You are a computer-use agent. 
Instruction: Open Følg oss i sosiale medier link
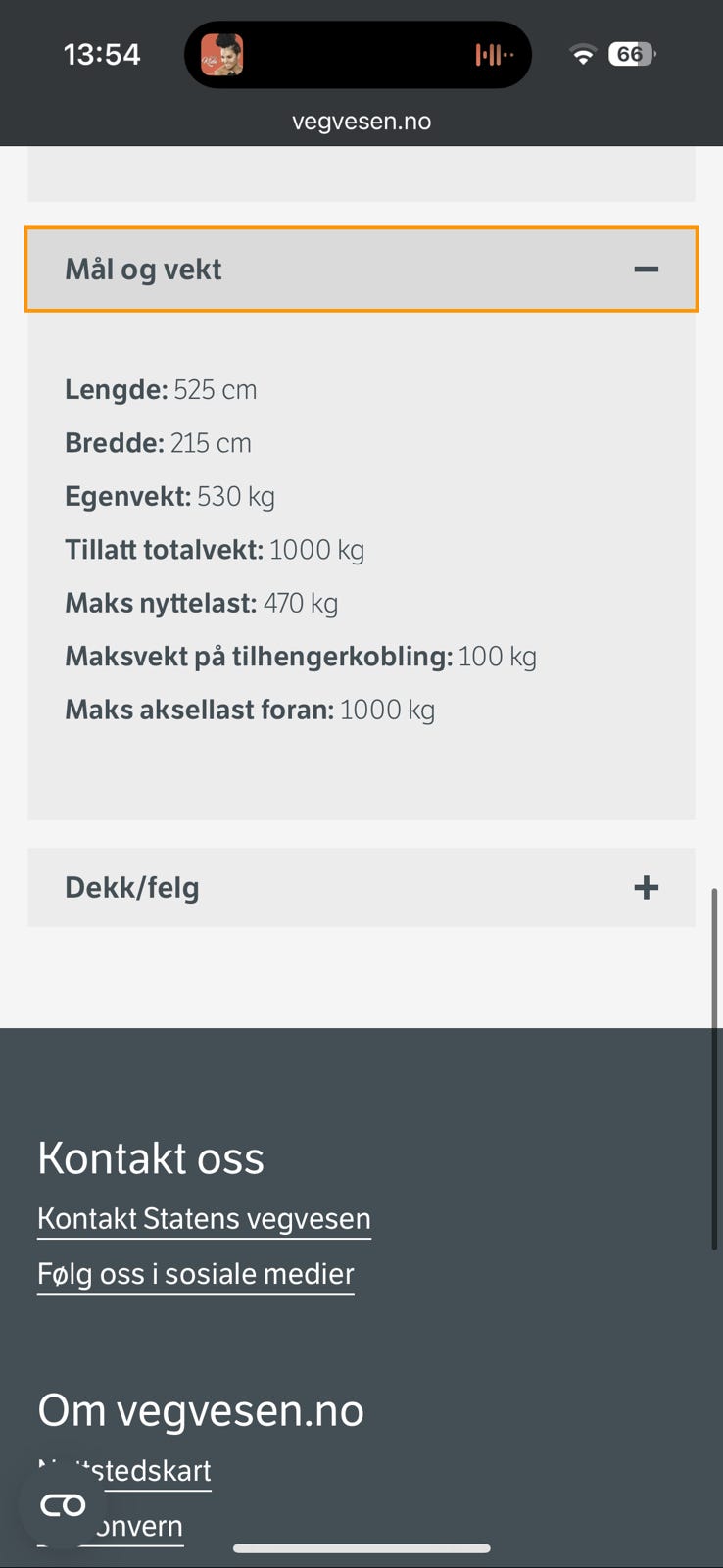196,1273
